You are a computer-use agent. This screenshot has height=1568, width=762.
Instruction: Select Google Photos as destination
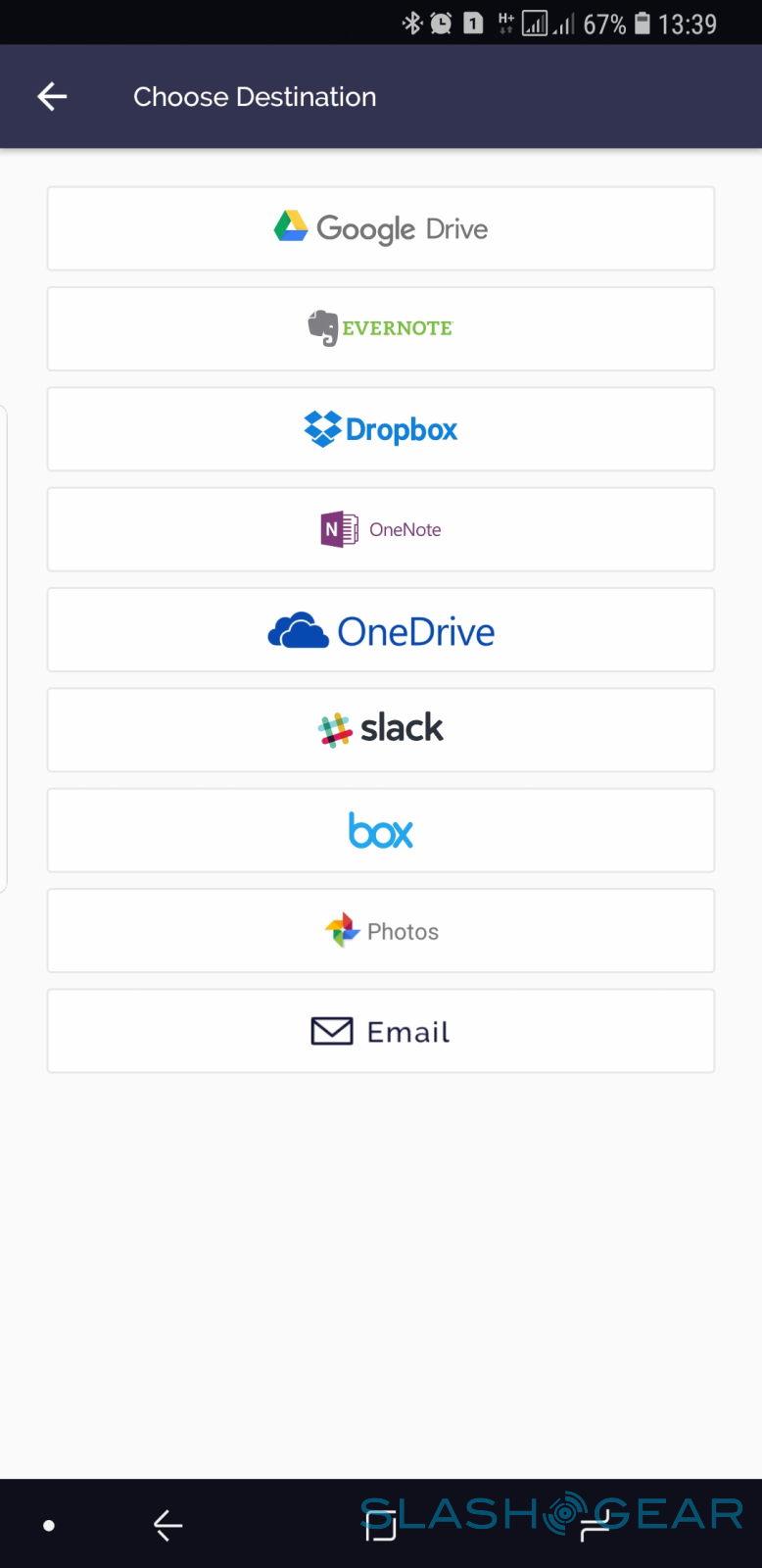coord(380,931)
